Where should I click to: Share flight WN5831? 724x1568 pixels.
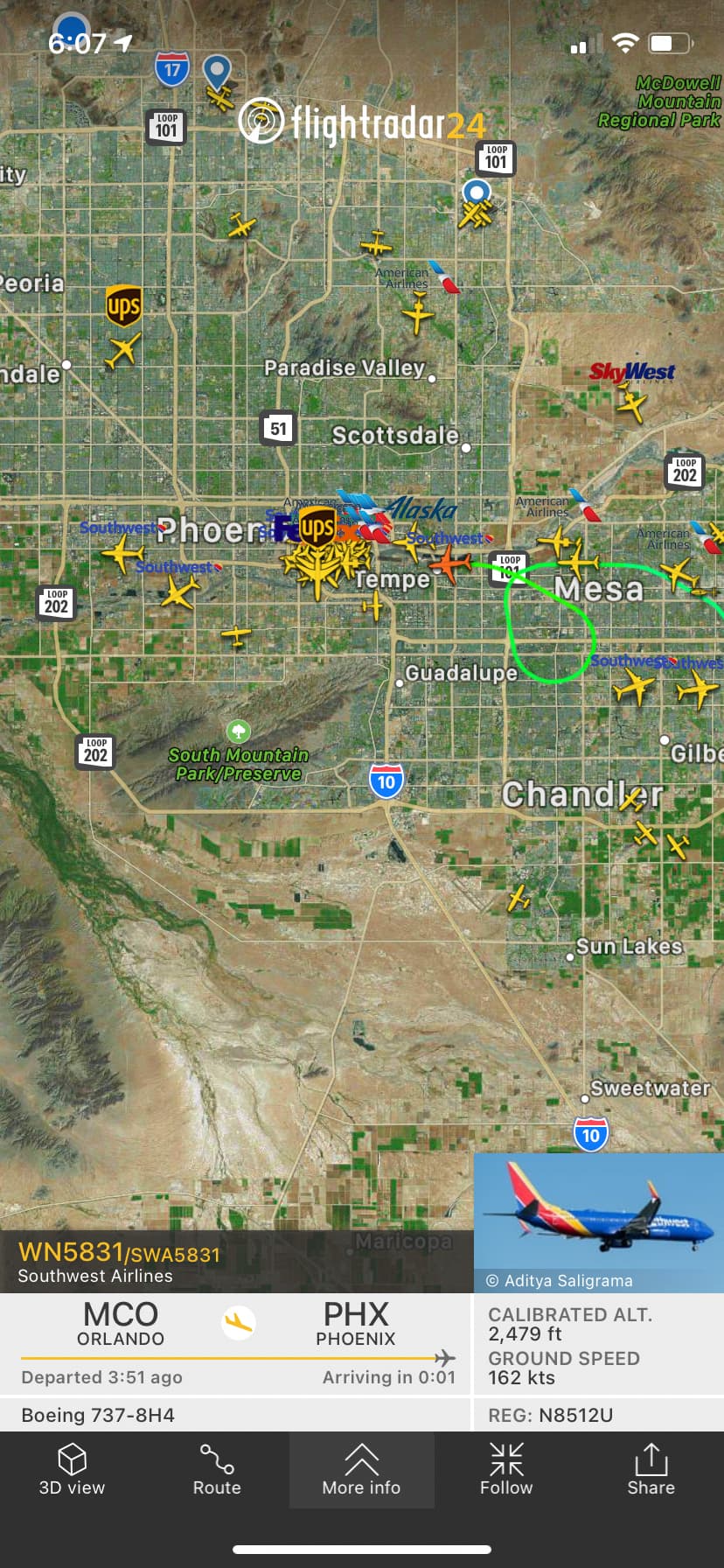[x=651, y=1470]
